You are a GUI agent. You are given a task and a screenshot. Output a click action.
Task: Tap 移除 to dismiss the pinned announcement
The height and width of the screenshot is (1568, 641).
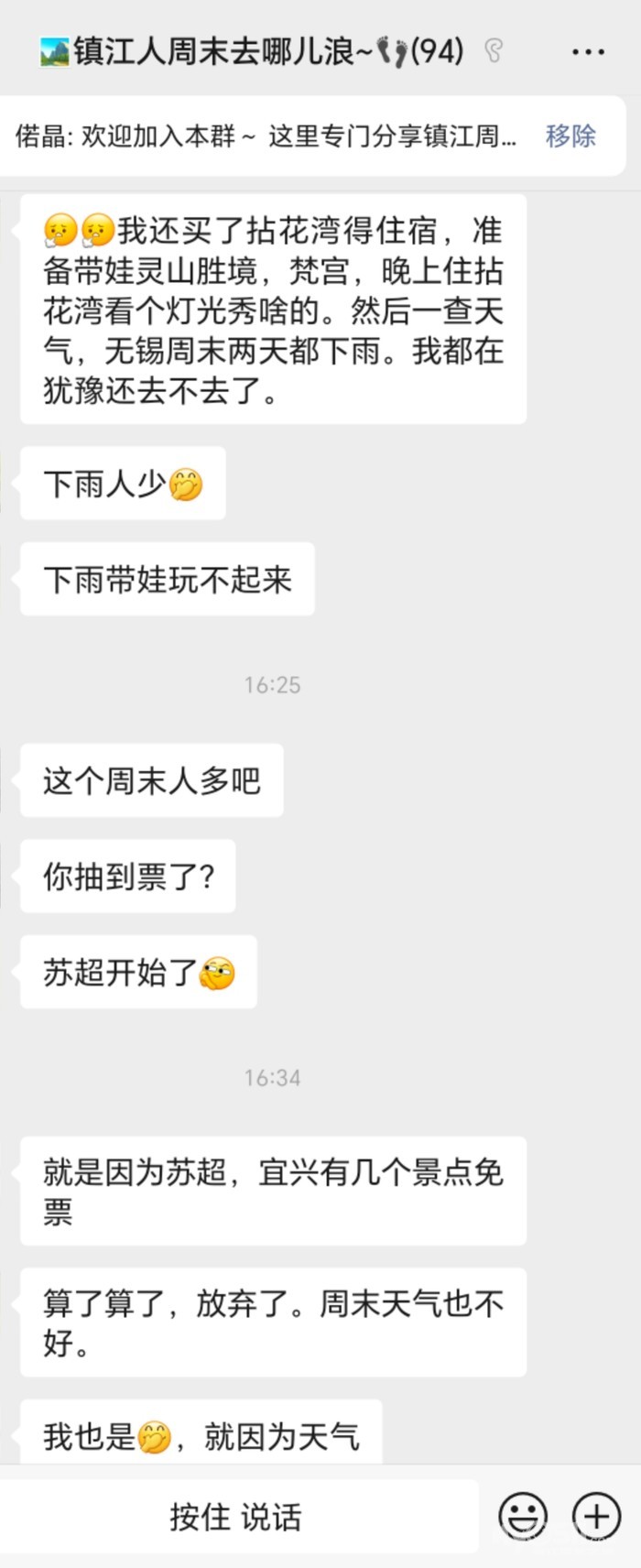click(x=570, y=136)
